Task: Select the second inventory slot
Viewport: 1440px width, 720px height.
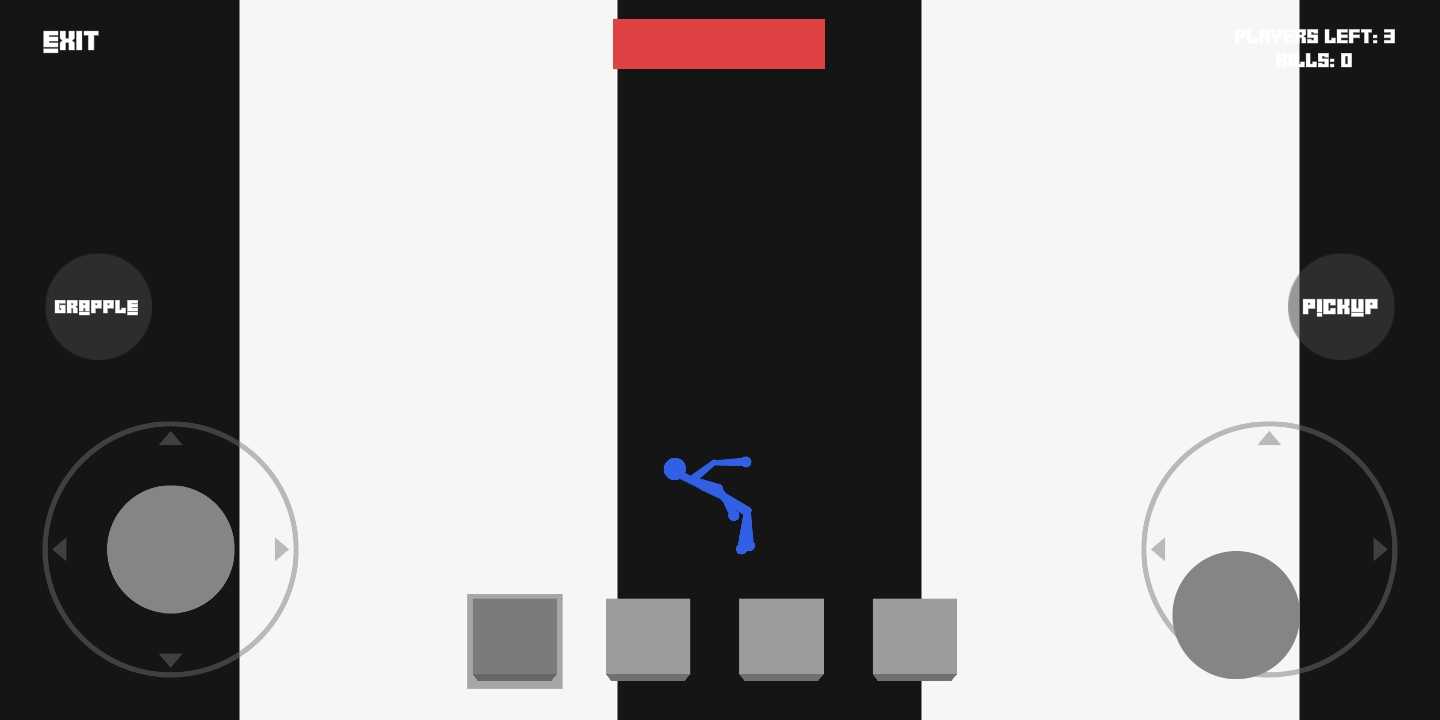Action: coord(648,638)
